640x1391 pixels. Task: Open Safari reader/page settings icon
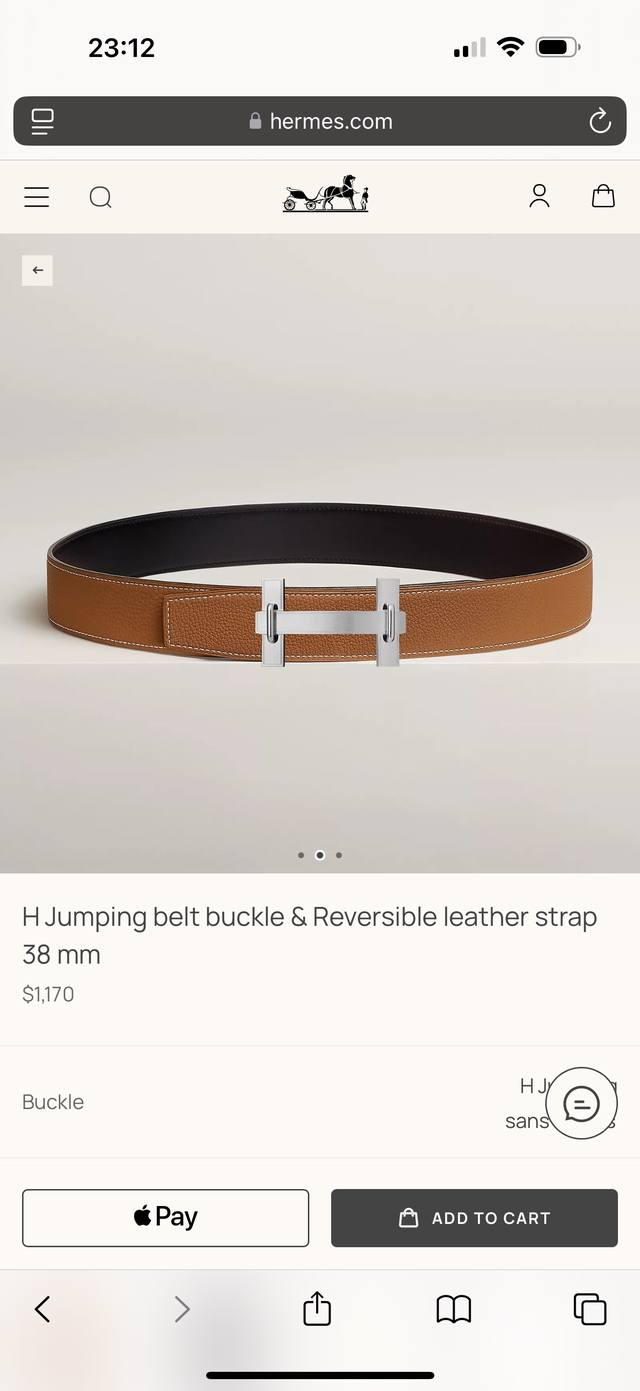point(42,121)
